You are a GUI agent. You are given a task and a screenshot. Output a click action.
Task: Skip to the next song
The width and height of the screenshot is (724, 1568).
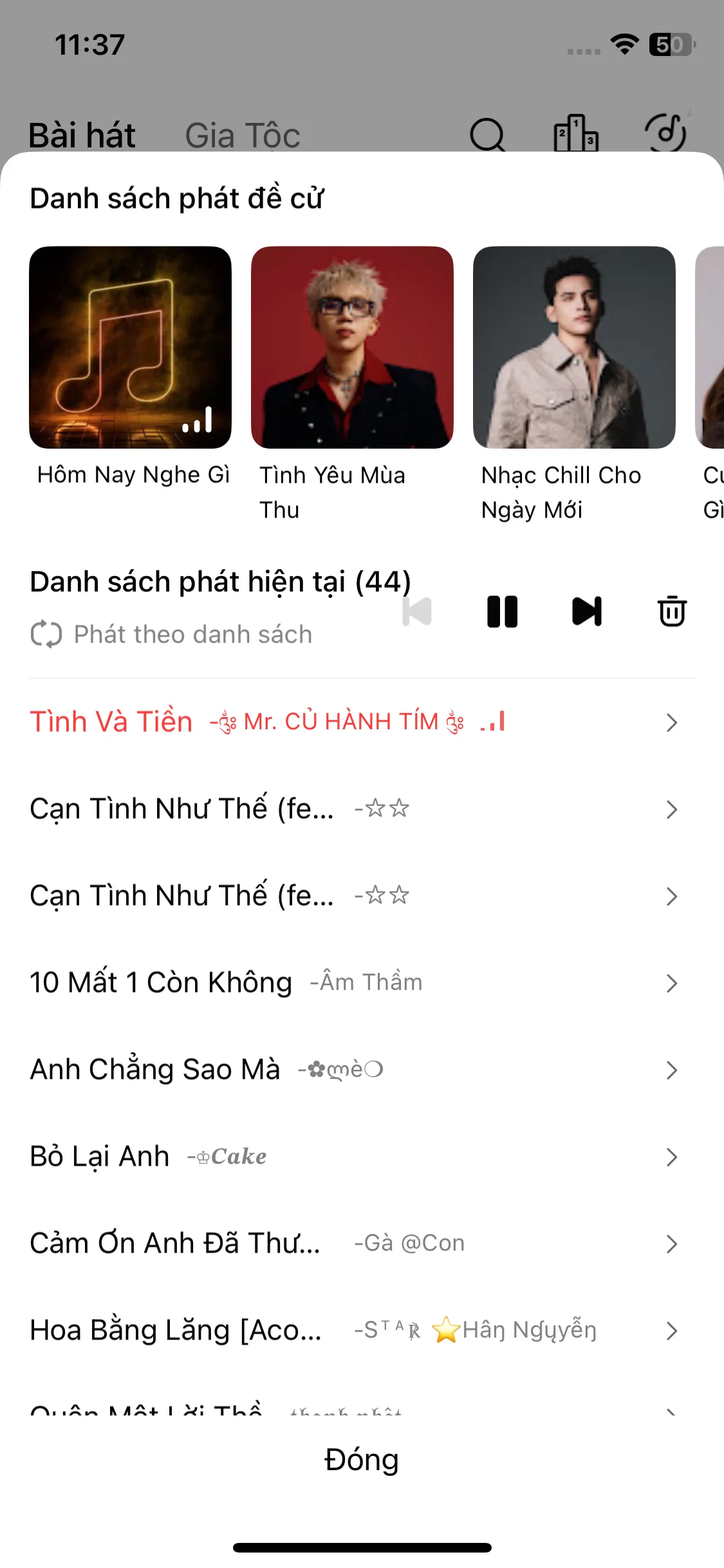pyautogui.click(x=587, y=613)
